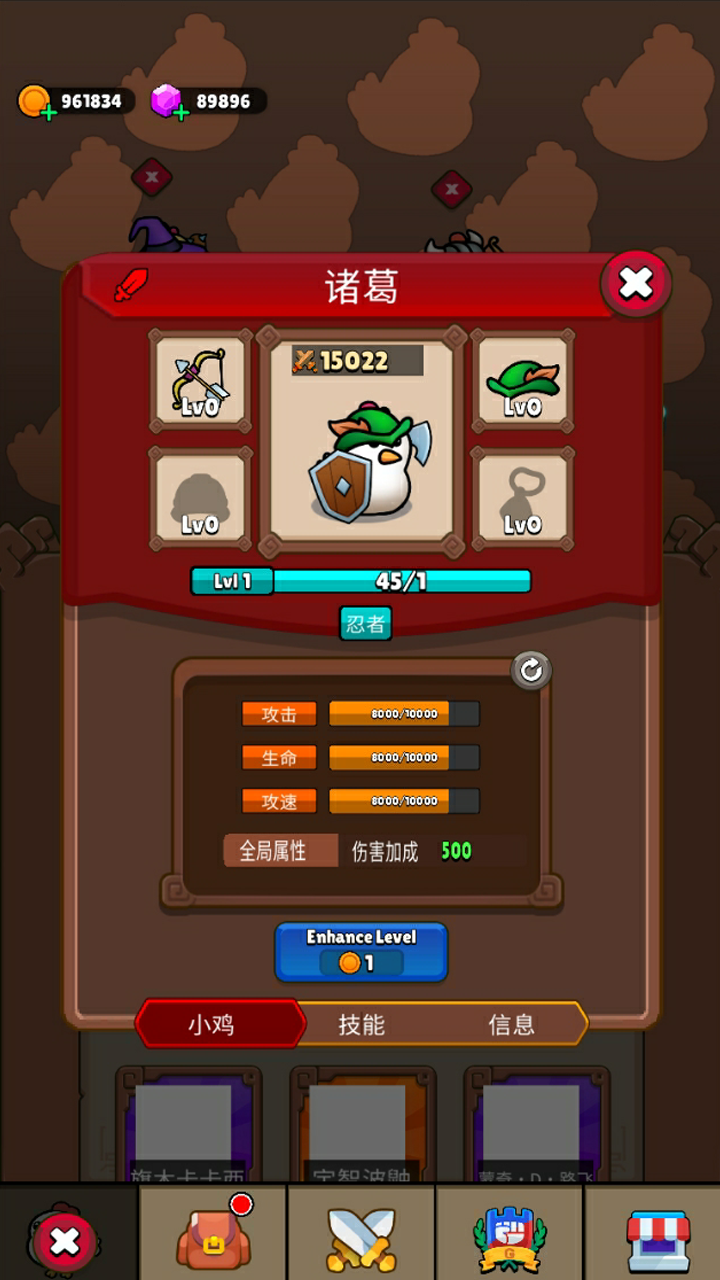Screen dimensions: 720x1280
Task: Switch to the 信息 tab
Action: (511, 1024)
